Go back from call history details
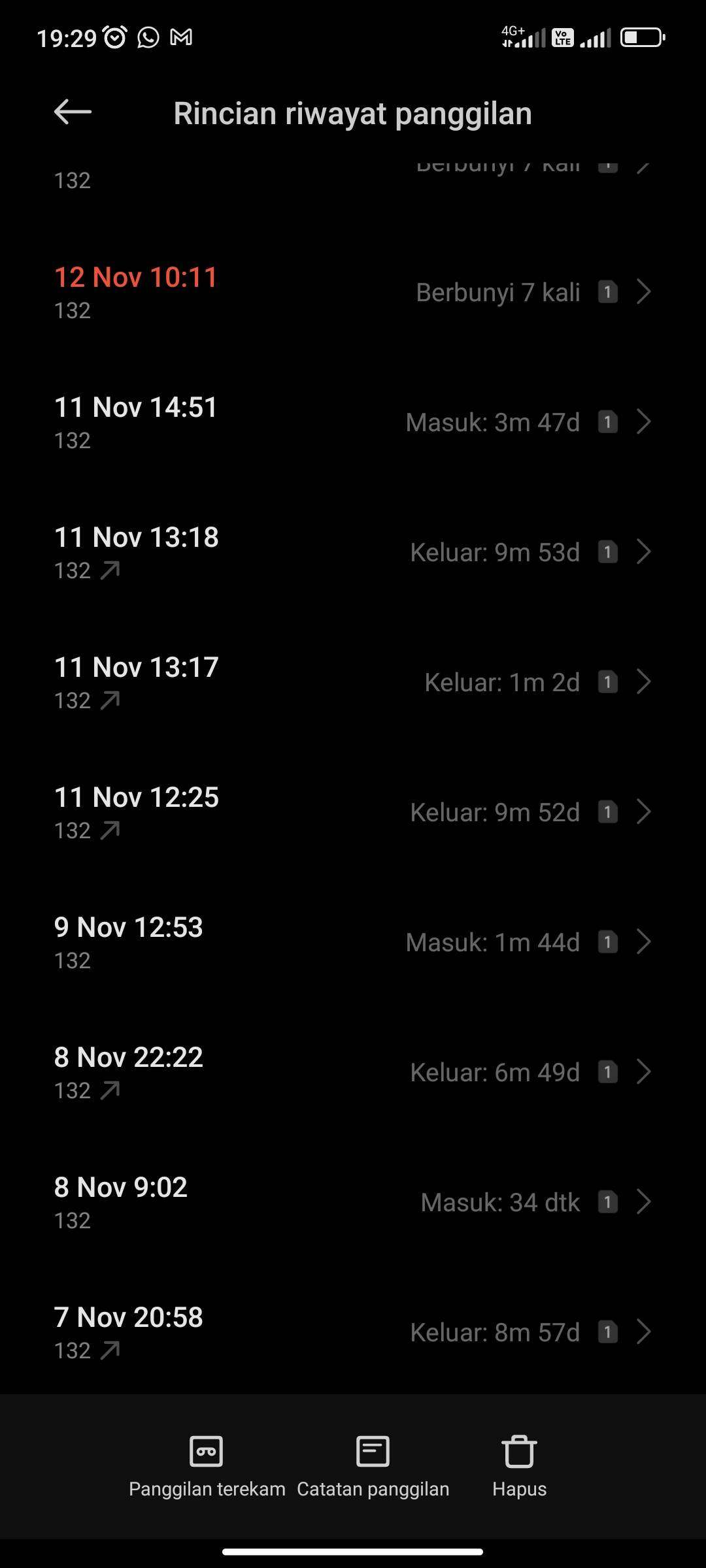 (73, 112)
